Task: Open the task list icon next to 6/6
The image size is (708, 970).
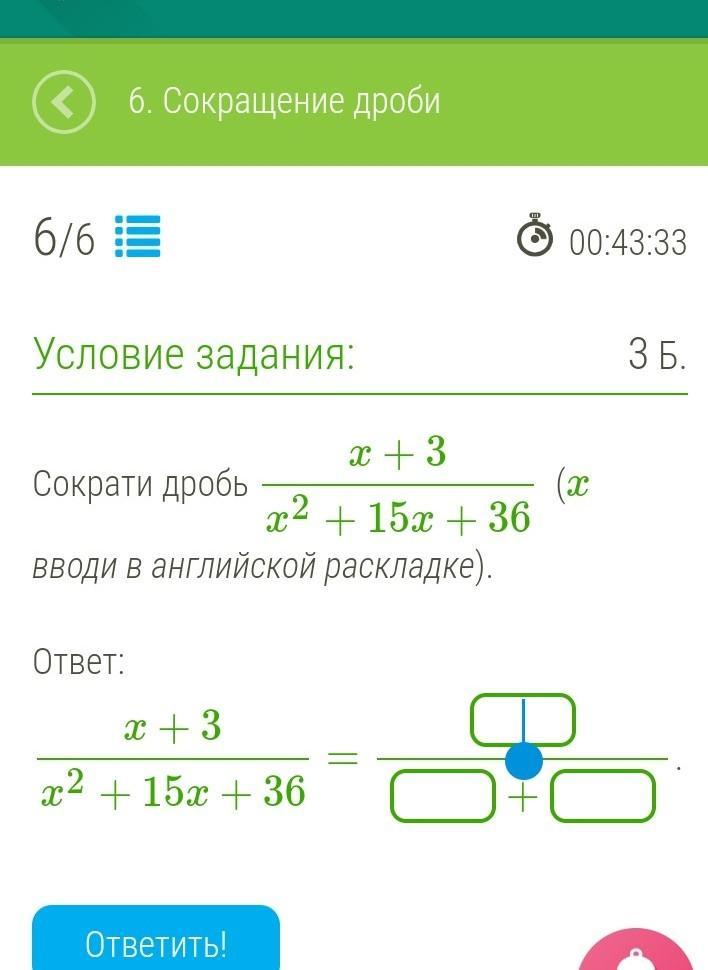Action: coord(138,238)
